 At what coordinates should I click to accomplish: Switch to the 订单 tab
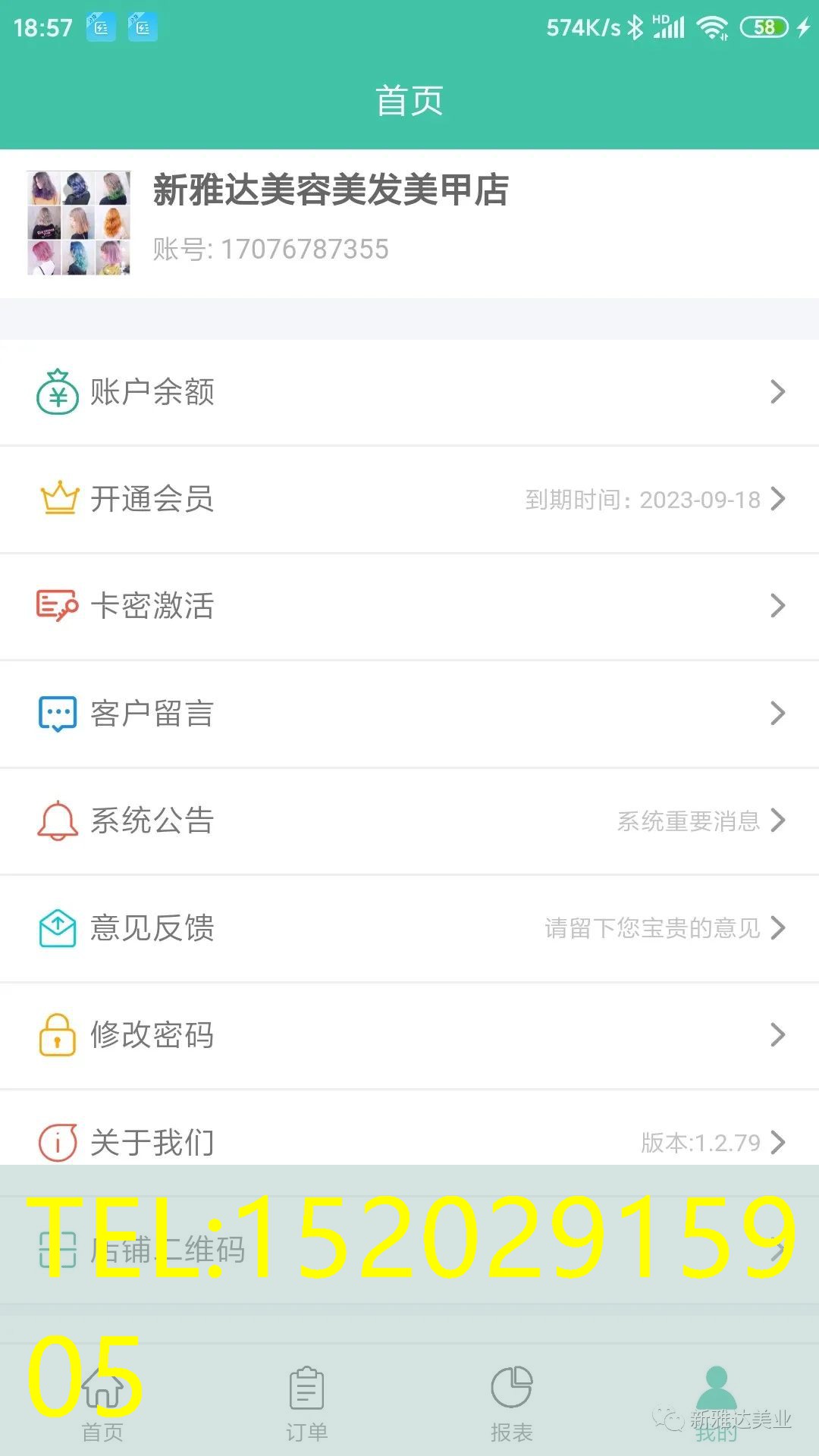pyautogui.click(x=307, y=1404)
